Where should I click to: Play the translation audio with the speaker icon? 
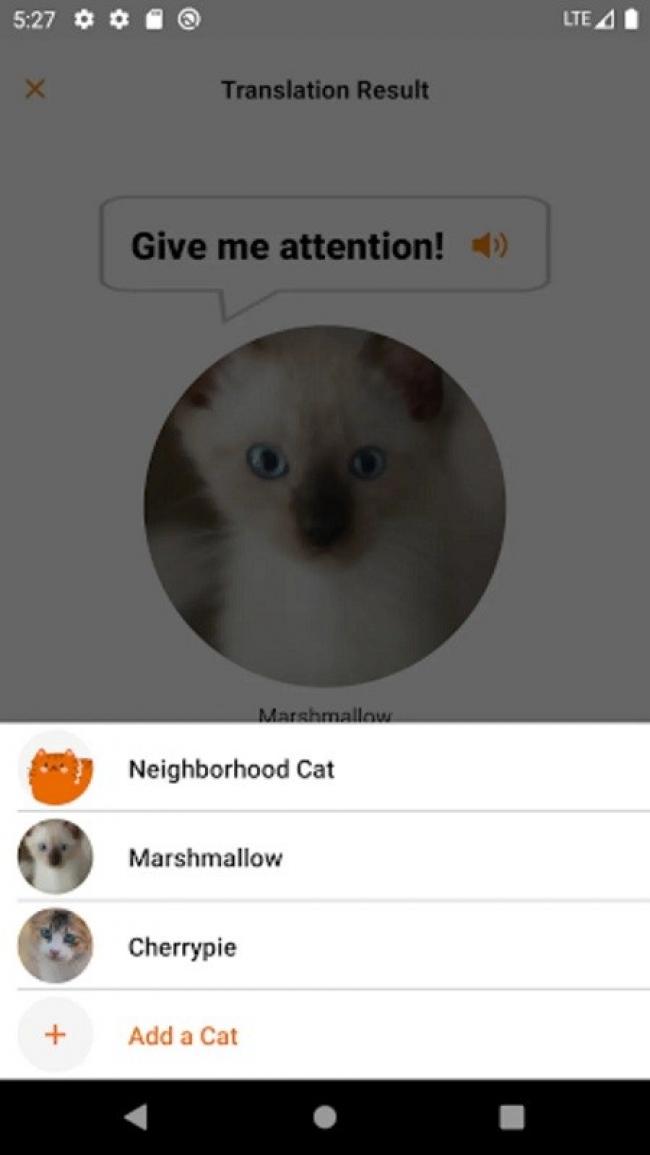click(489, 245)
